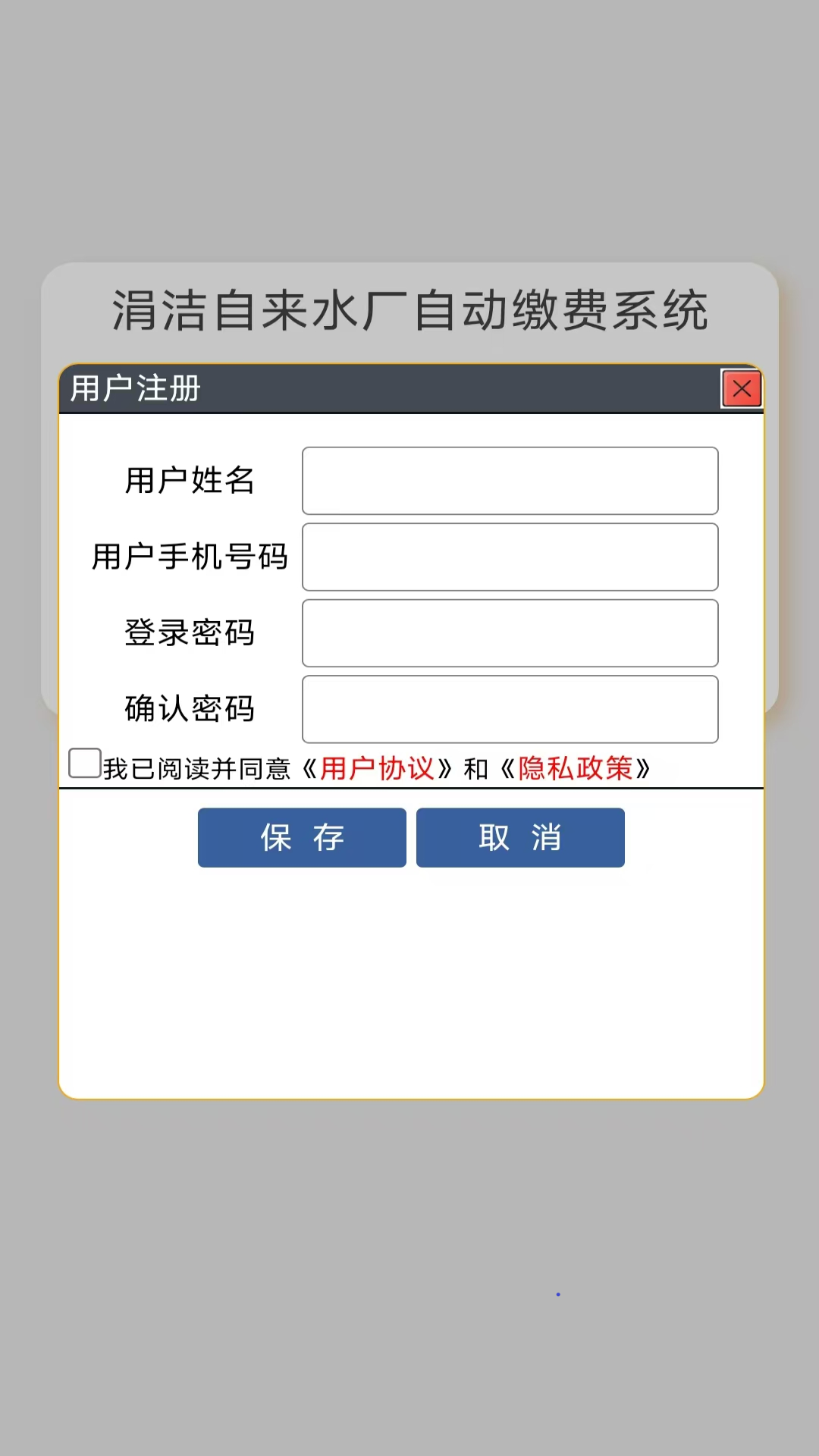Viewport: 819px width, 1456px height.
Task: Close the 用户注册 dialog
Action: pos(741,389)
